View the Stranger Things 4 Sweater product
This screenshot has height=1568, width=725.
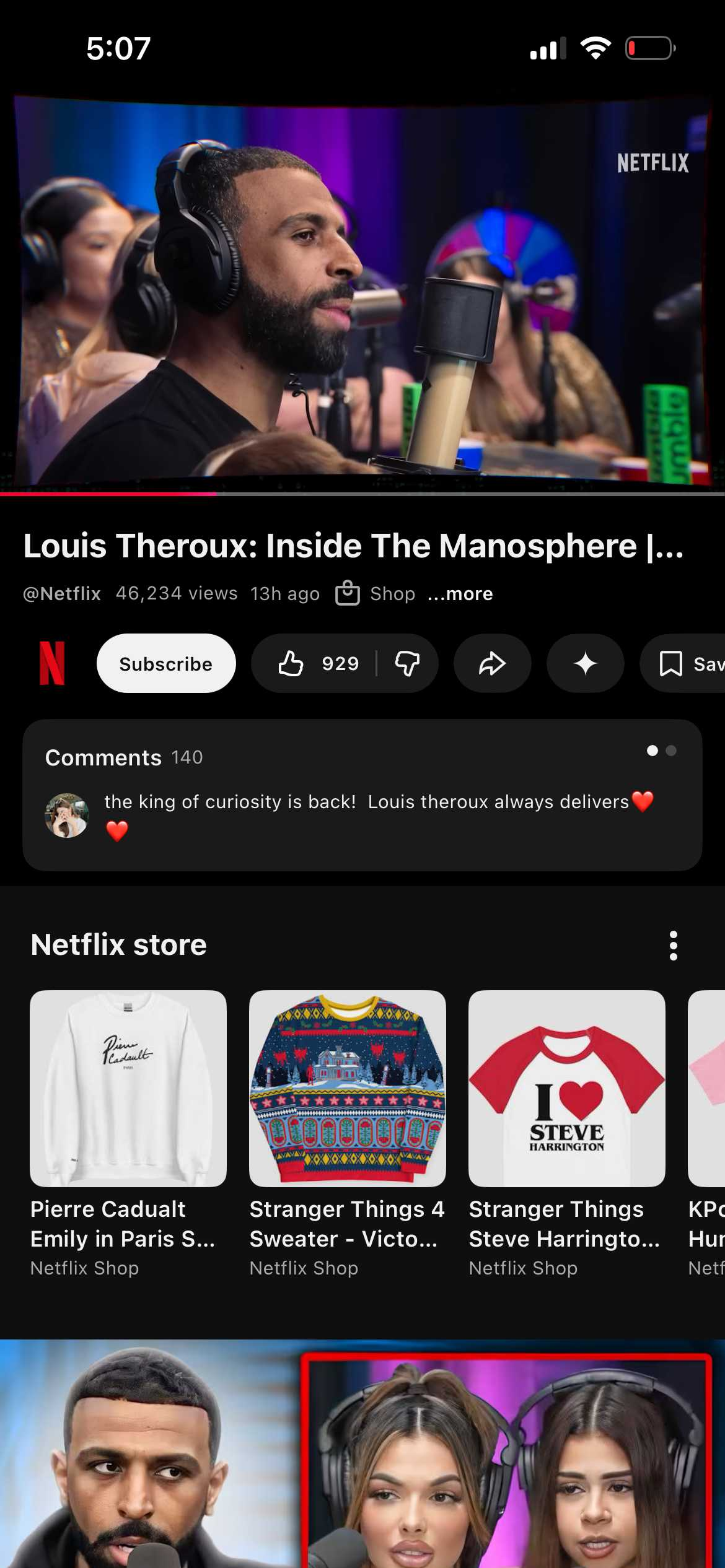pos(347,1088)
